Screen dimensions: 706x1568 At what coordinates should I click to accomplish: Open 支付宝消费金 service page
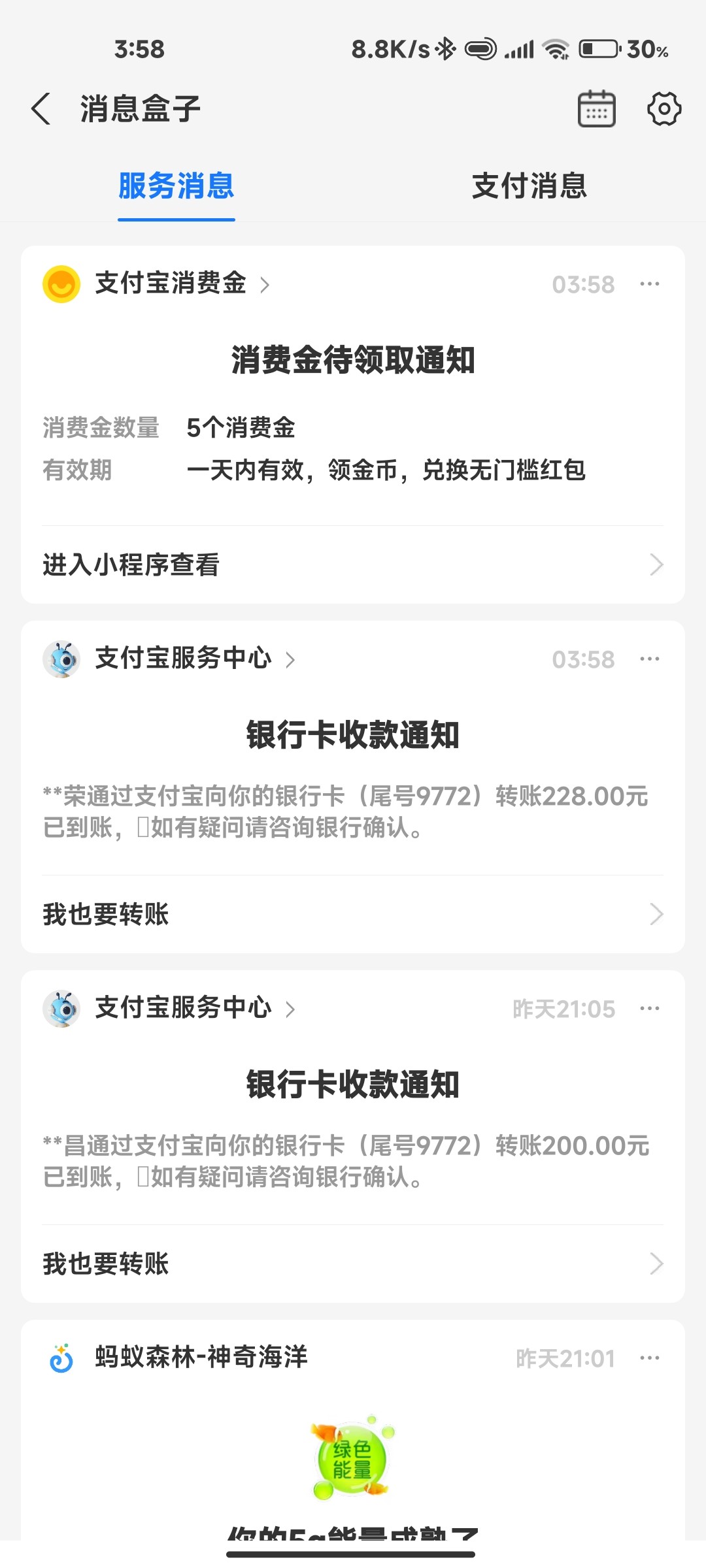[171, 284]
